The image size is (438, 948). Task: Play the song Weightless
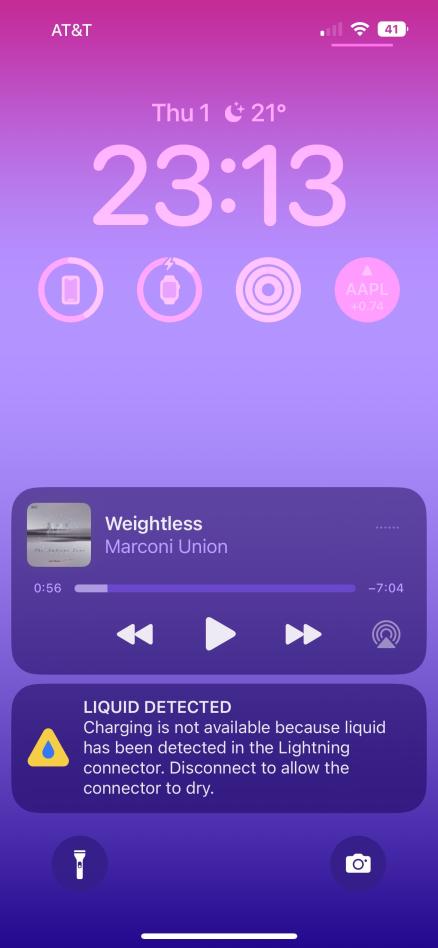[x=220, y=634]
